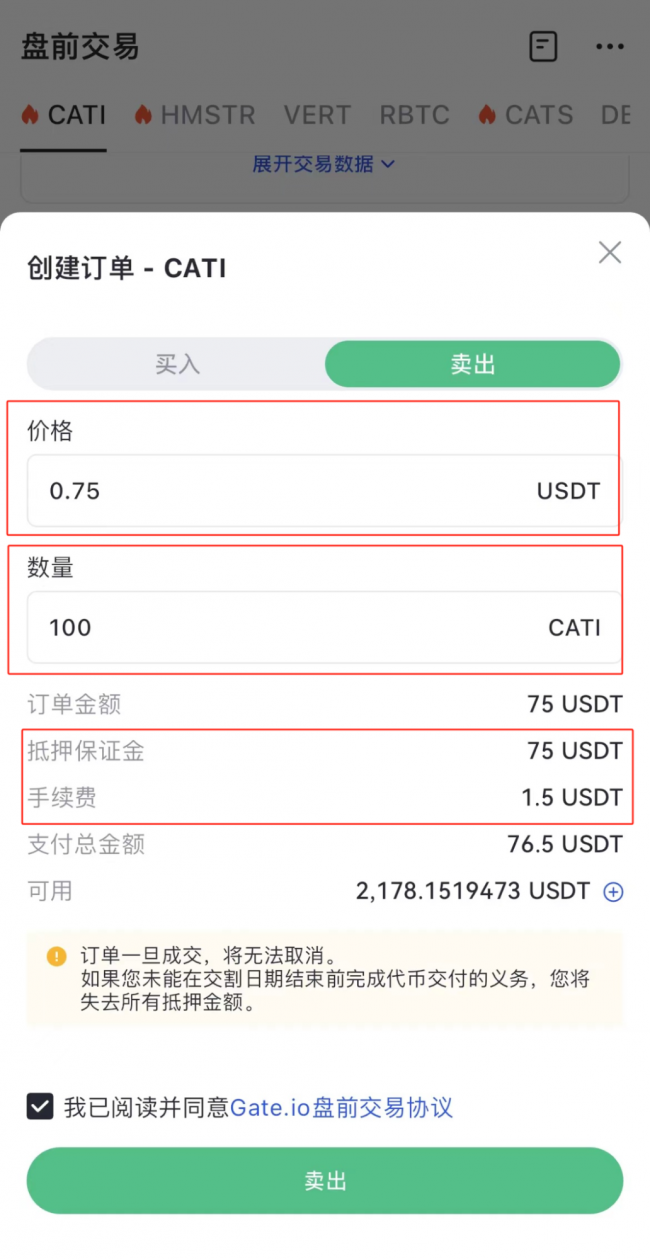This screenshot has width=650, height=1259.
Task: Tap the plus icon next to available USDT
Action: [x=613, y=892]
